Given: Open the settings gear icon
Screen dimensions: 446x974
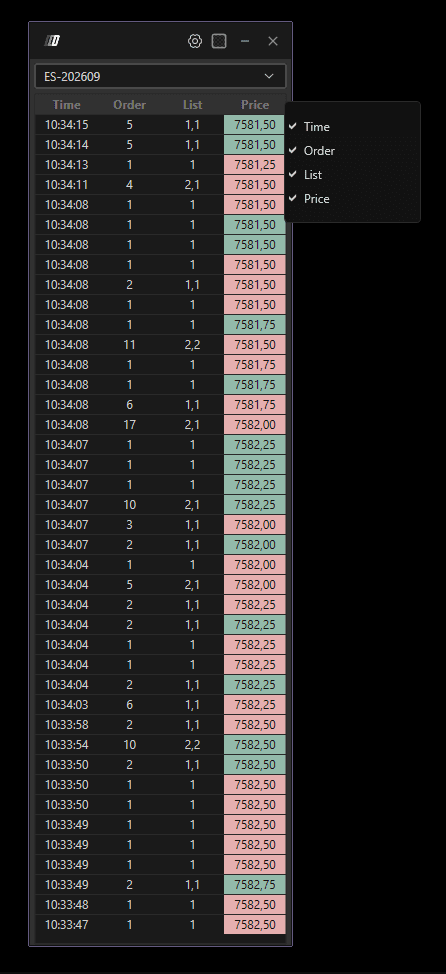Looking at the screenshot, I should point(195,41).
